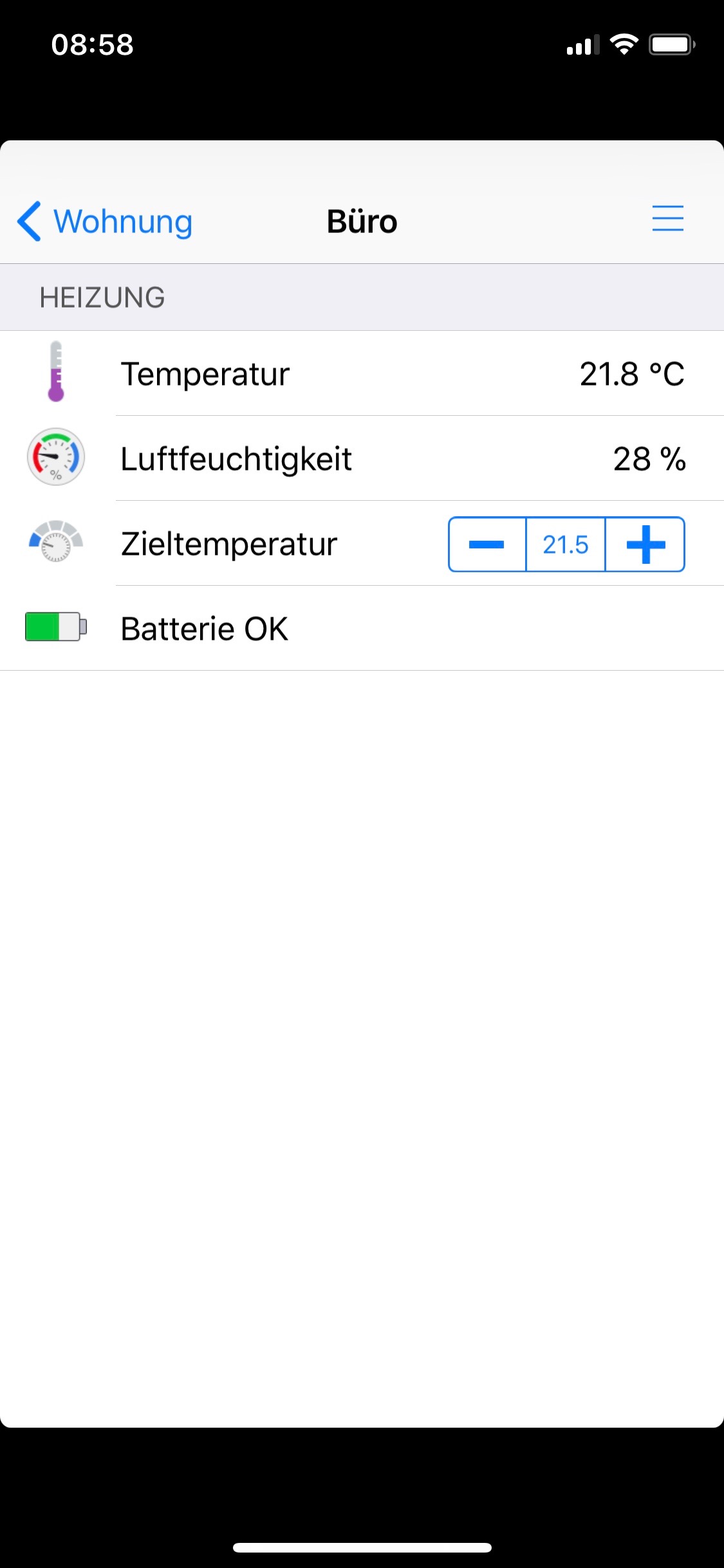
Task: Increase Zieltemperatur with the plus button
Action: pyautogui.click(x=645, y=545)
